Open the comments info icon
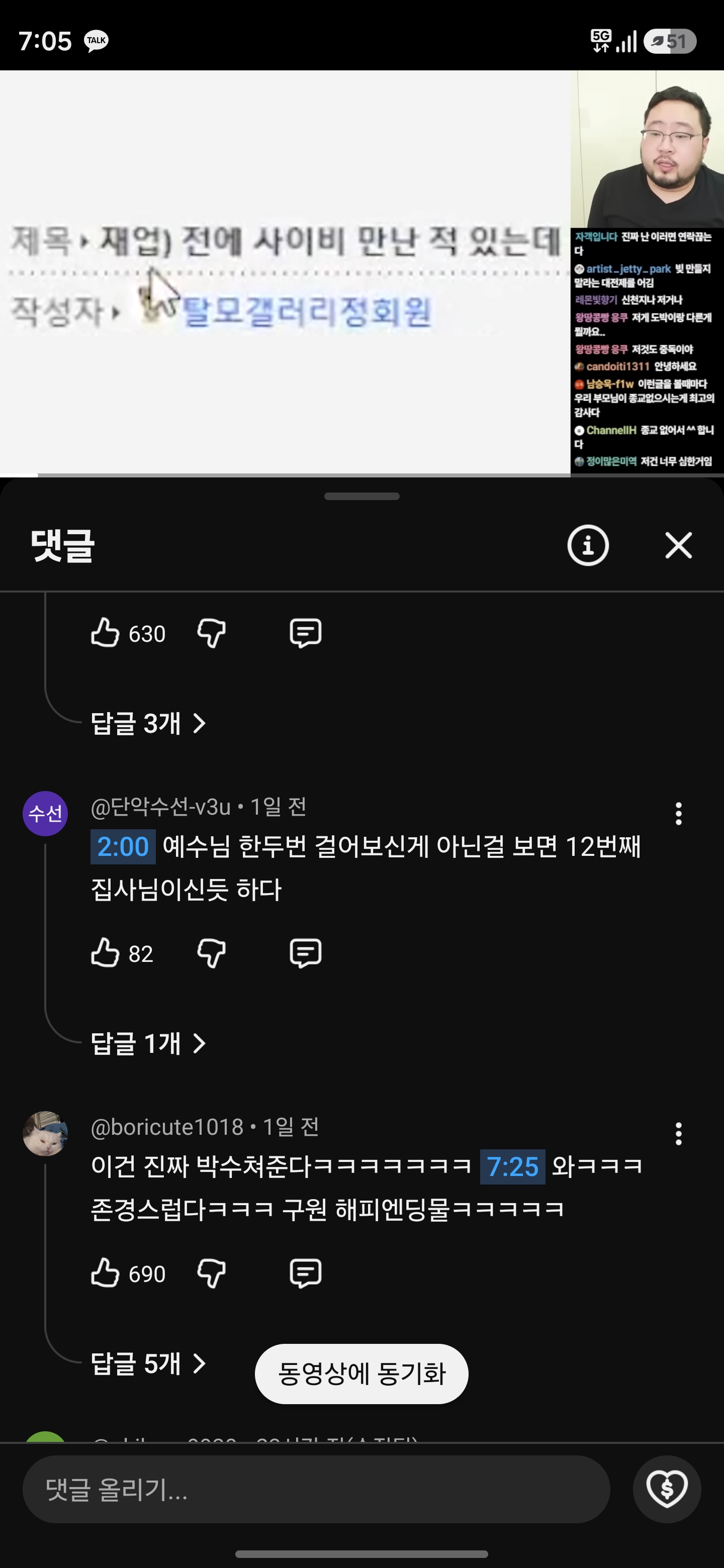Screen dimensions: 724x1568 (588, 545)
